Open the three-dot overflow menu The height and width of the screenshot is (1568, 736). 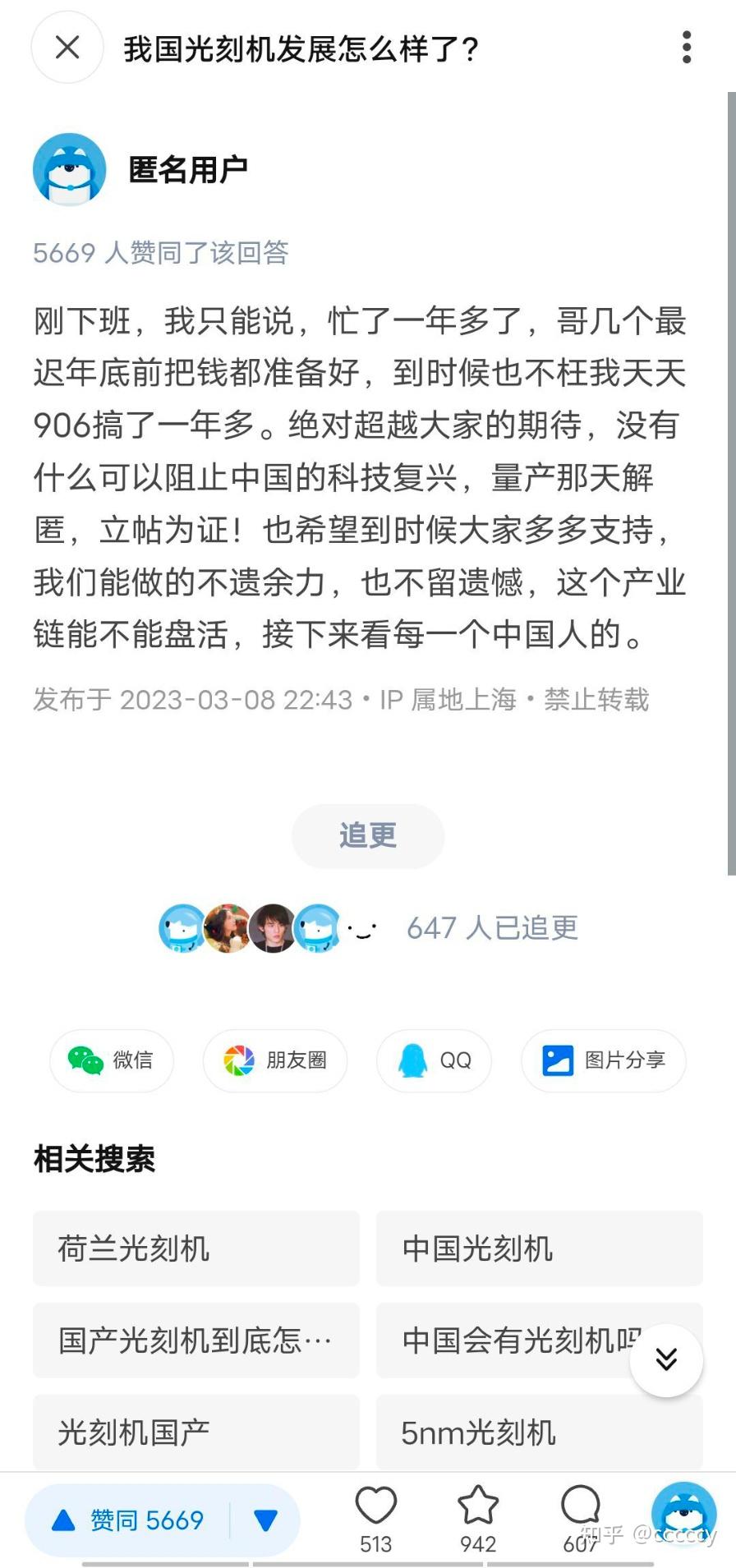coord(687,48)
